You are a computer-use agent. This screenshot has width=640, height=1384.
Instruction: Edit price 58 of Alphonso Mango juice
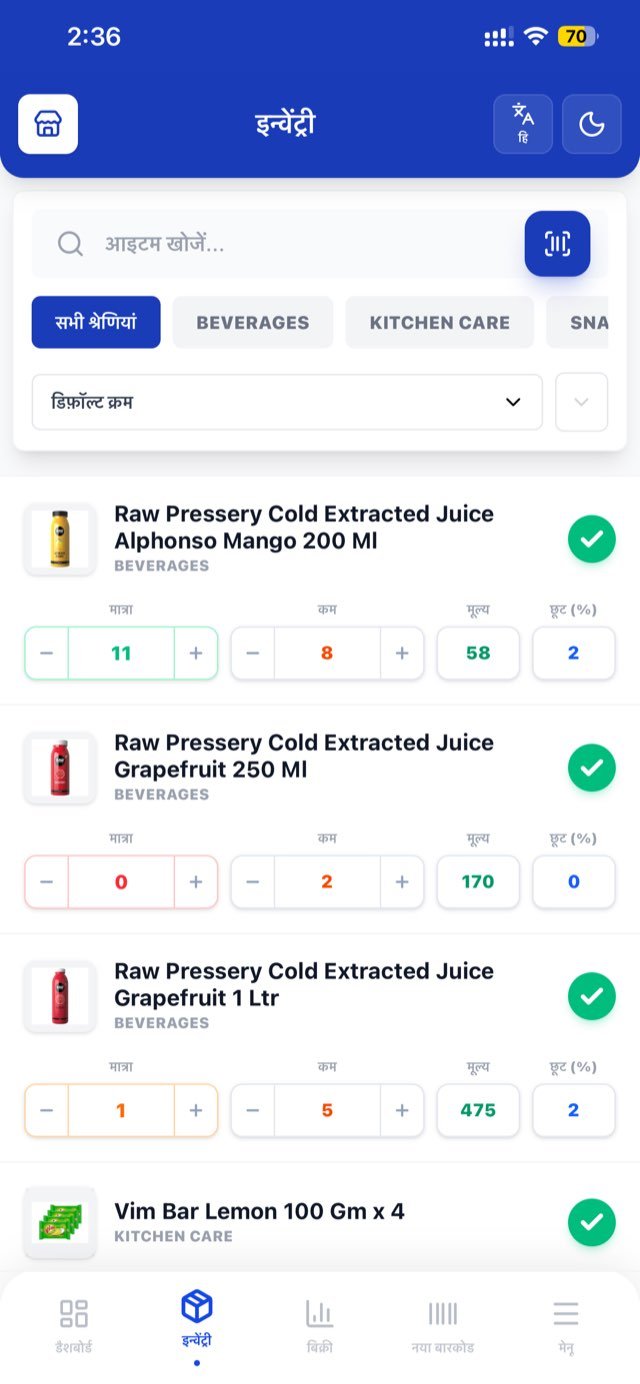478,653
